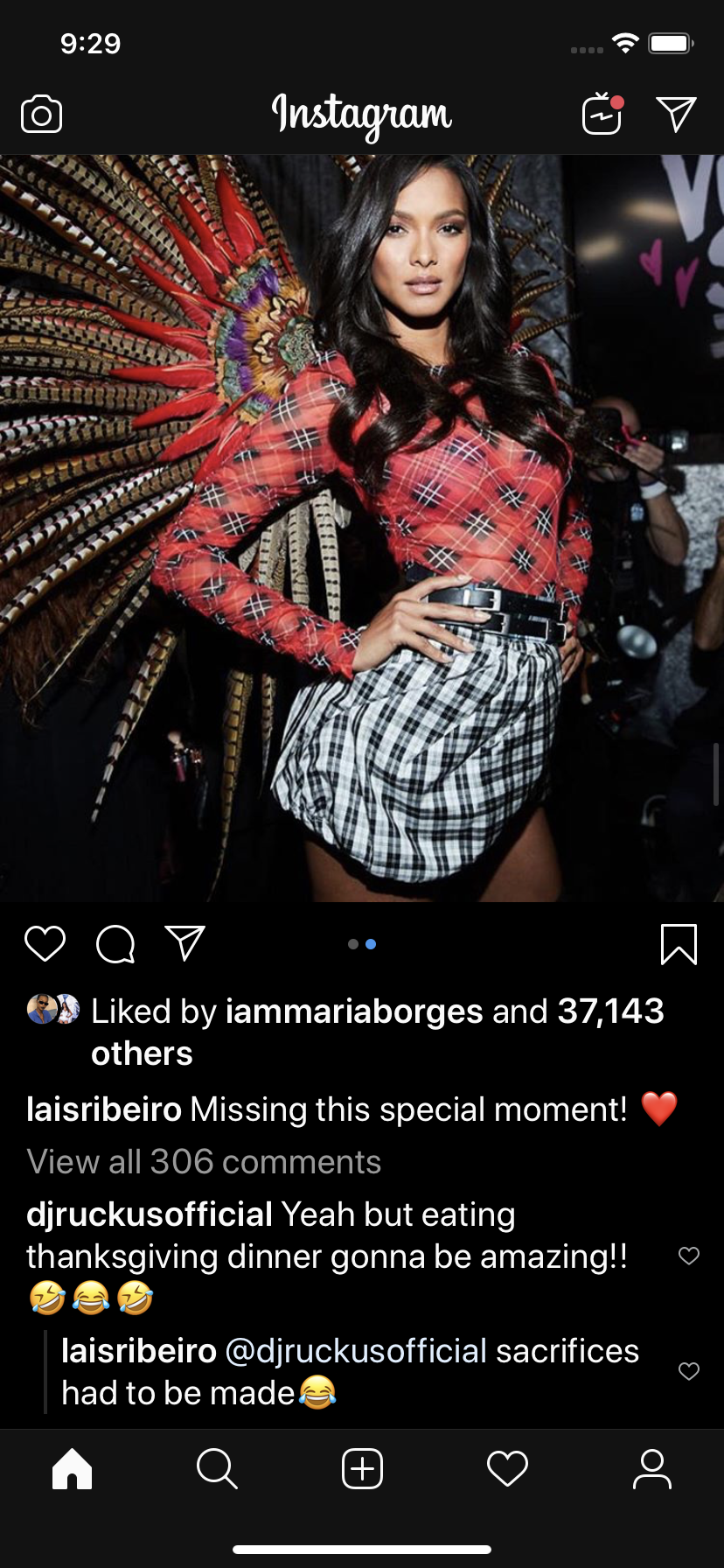Open the photo posted by laisribeiro
724x1568 pixels.
tap(362, 528)
